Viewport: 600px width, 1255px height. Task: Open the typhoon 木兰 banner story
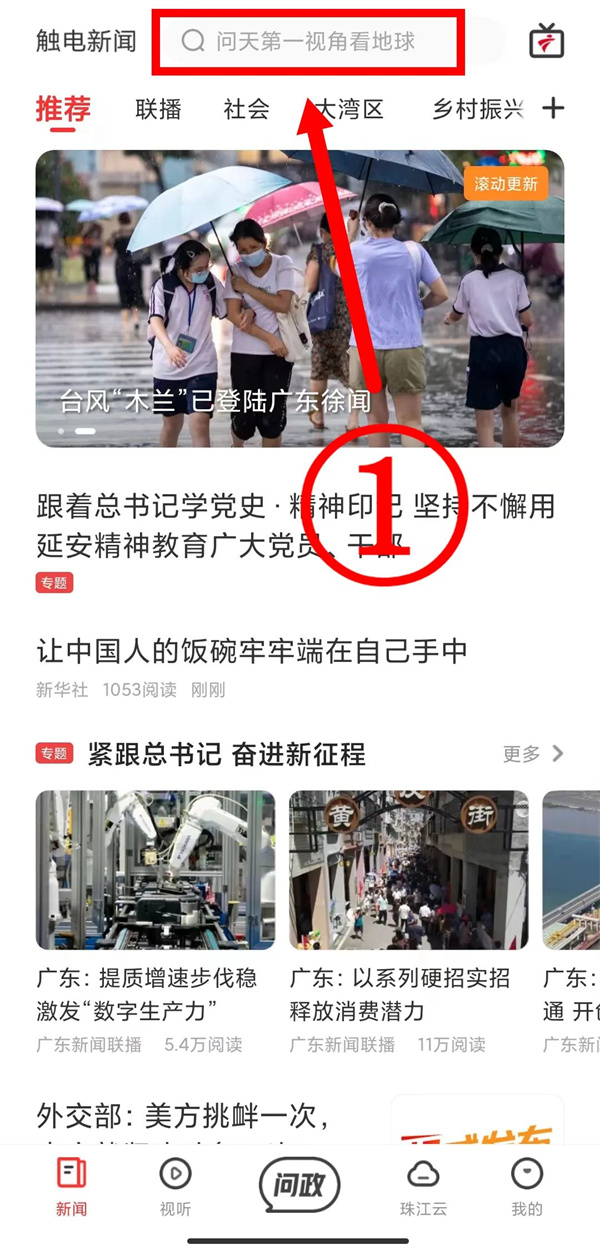pos(299,298)
